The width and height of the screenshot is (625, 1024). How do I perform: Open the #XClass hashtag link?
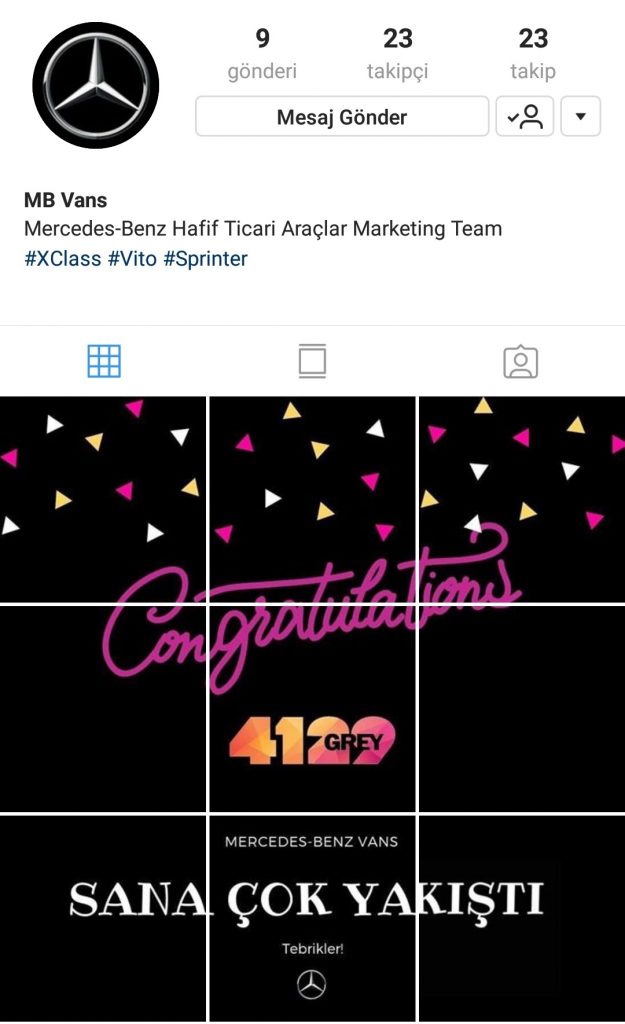click(62, 259)
